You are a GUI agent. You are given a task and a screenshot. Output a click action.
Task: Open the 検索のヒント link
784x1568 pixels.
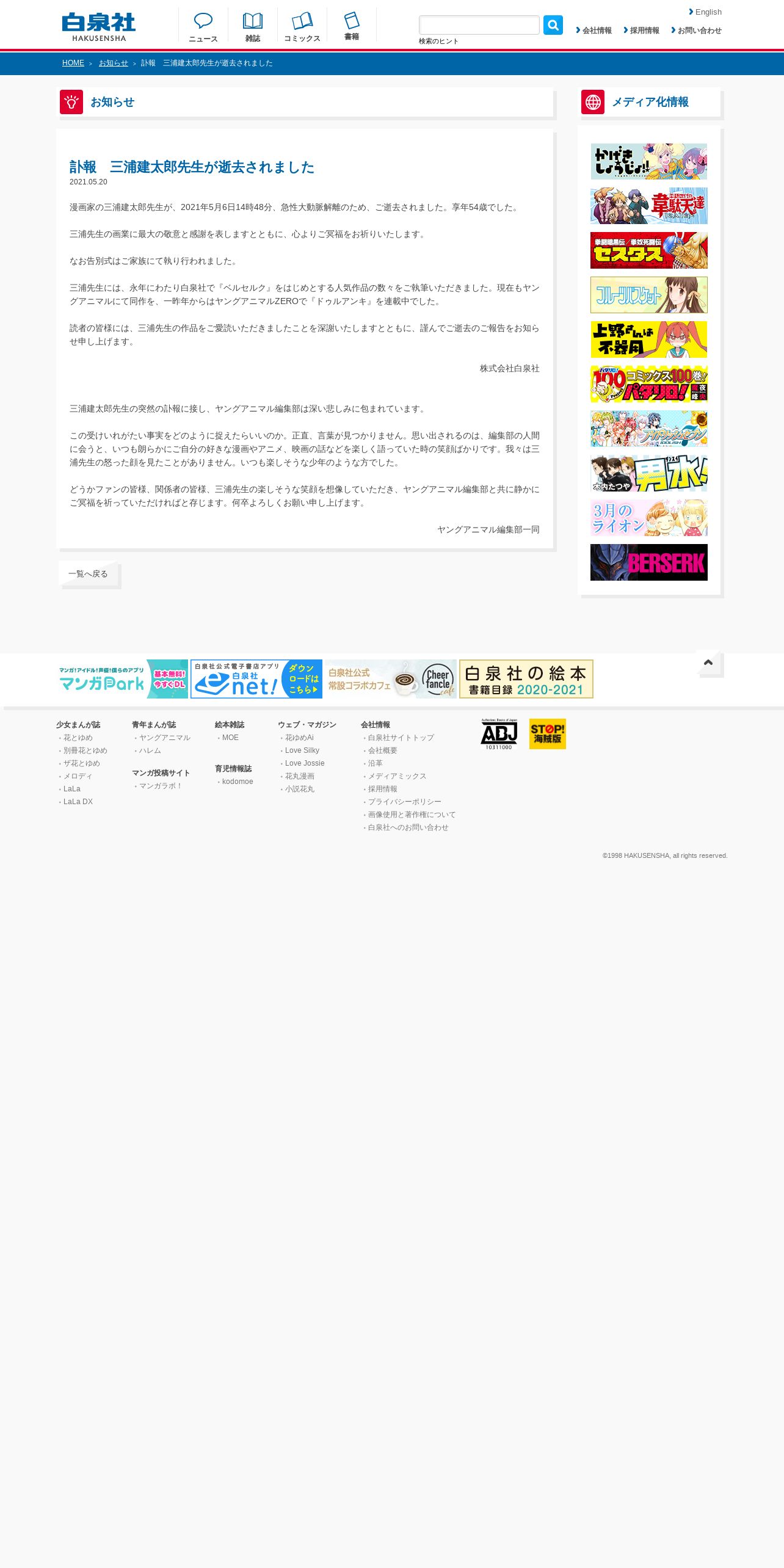pos(438,41)
